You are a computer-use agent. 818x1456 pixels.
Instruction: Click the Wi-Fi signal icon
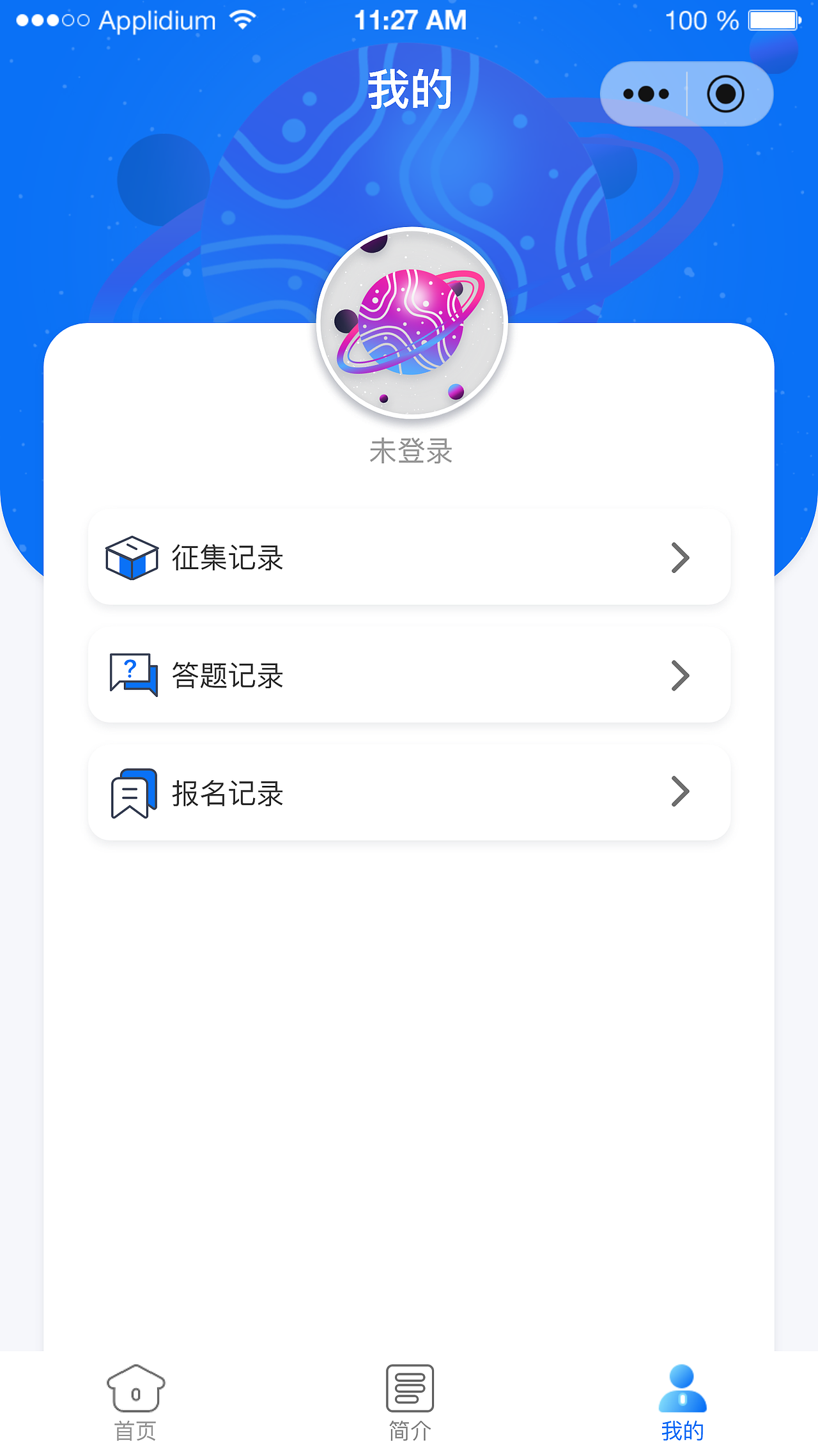243,19
